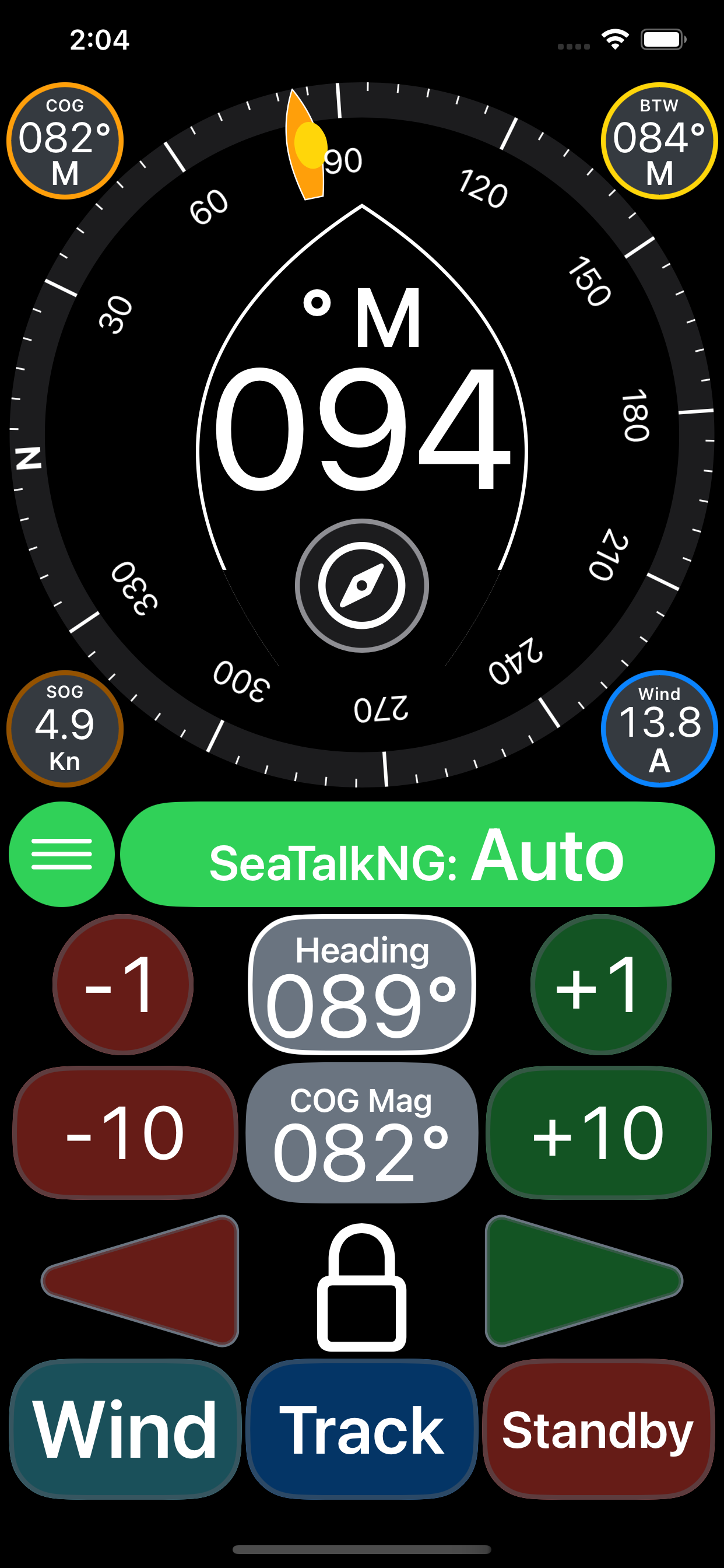Switch autopilot to Wind mode

(x=125, y=1429)
